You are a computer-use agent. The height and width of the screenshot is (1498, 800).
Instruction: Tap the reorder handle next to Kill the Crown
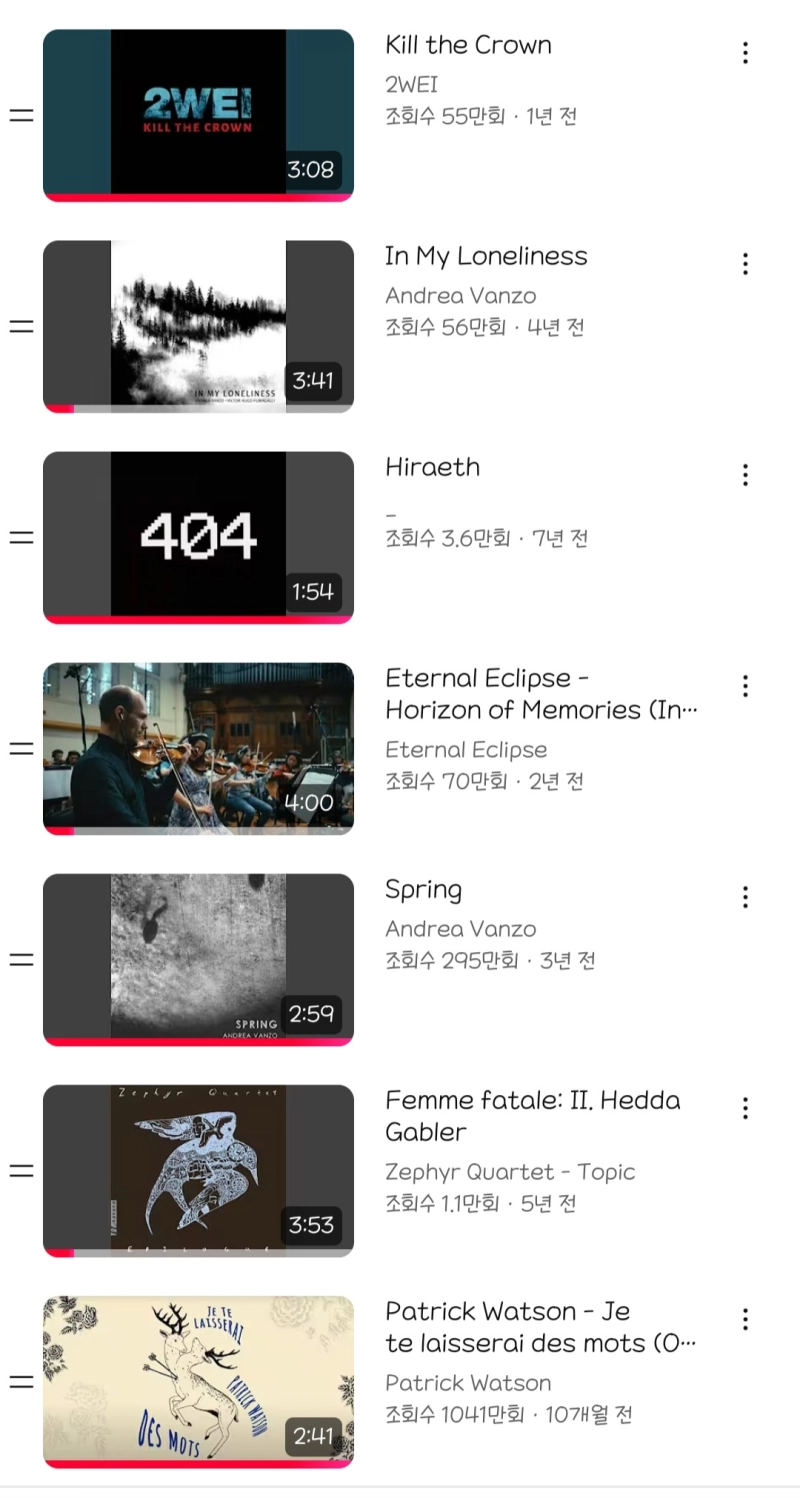click(21, 115)
